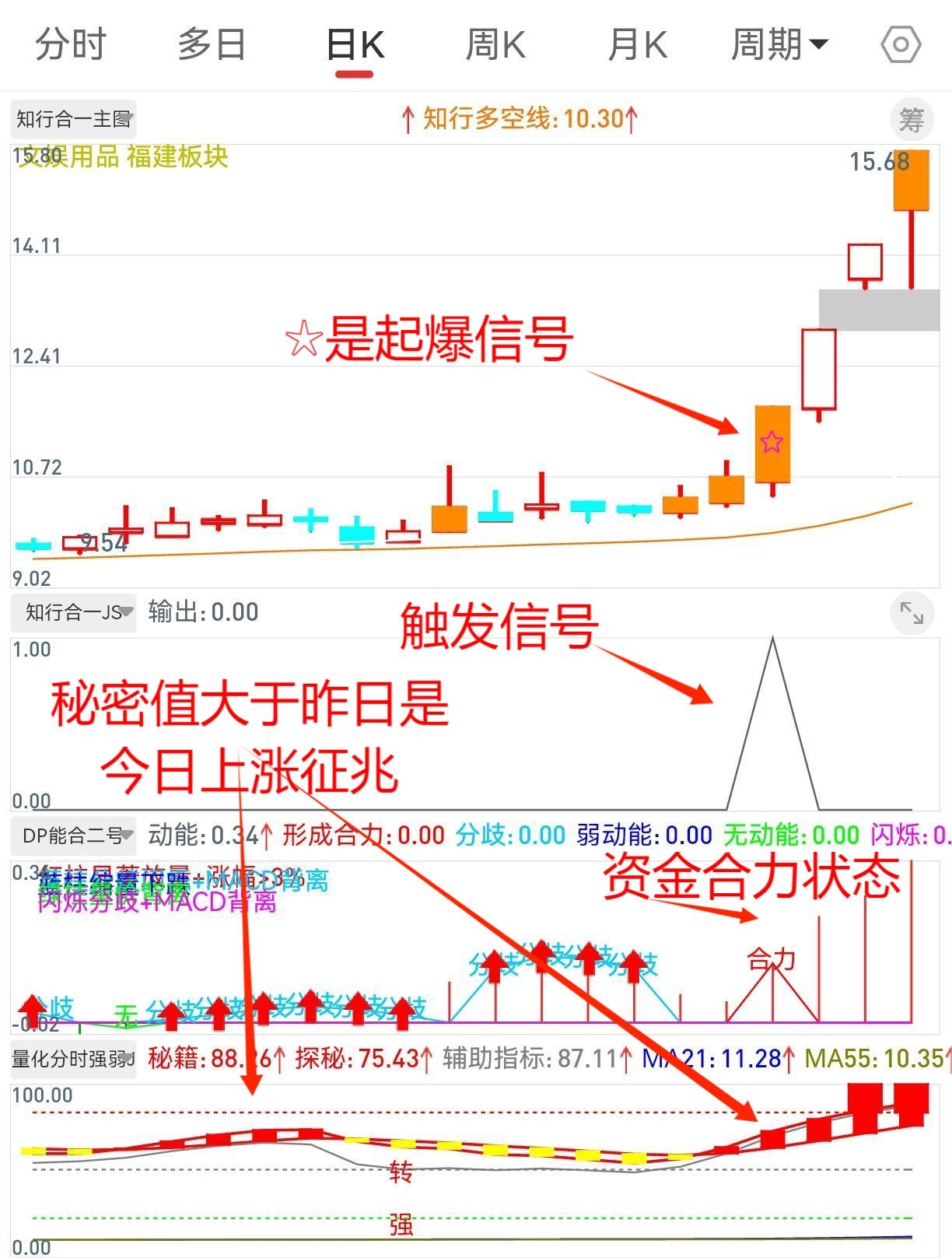Tap the 筹 chip distribution button
The image size is (952, 1258).
911,120
